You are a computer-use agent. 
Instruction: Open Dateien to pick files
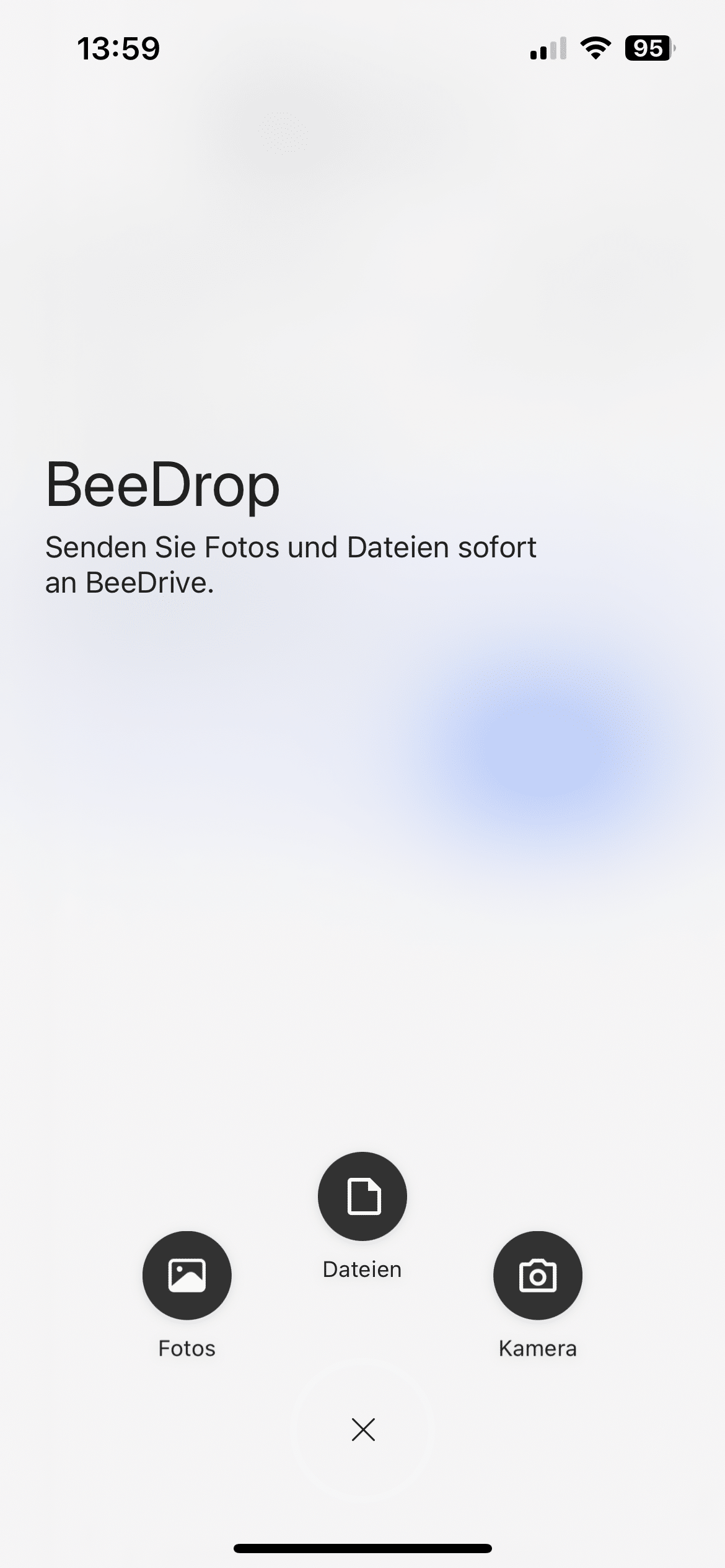point(362,1196)
